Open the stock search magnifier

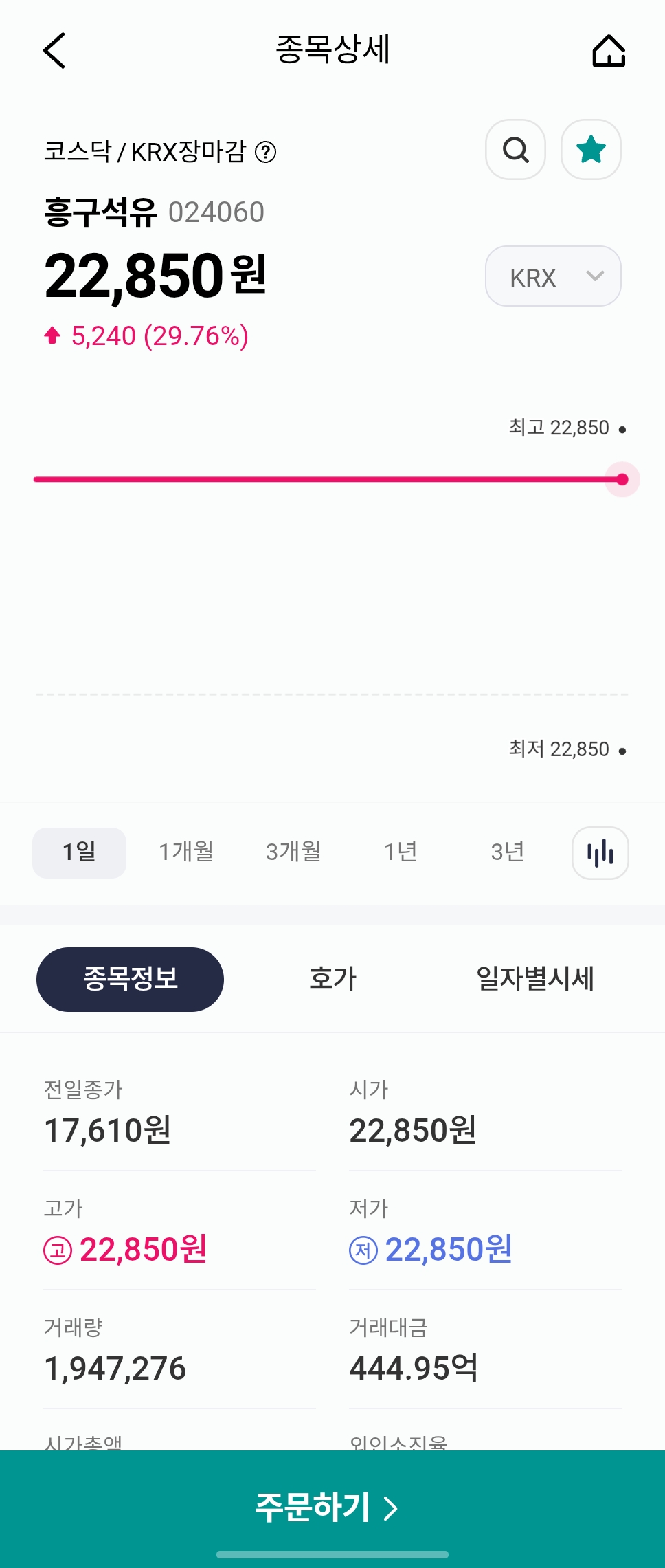pos(516,150)
